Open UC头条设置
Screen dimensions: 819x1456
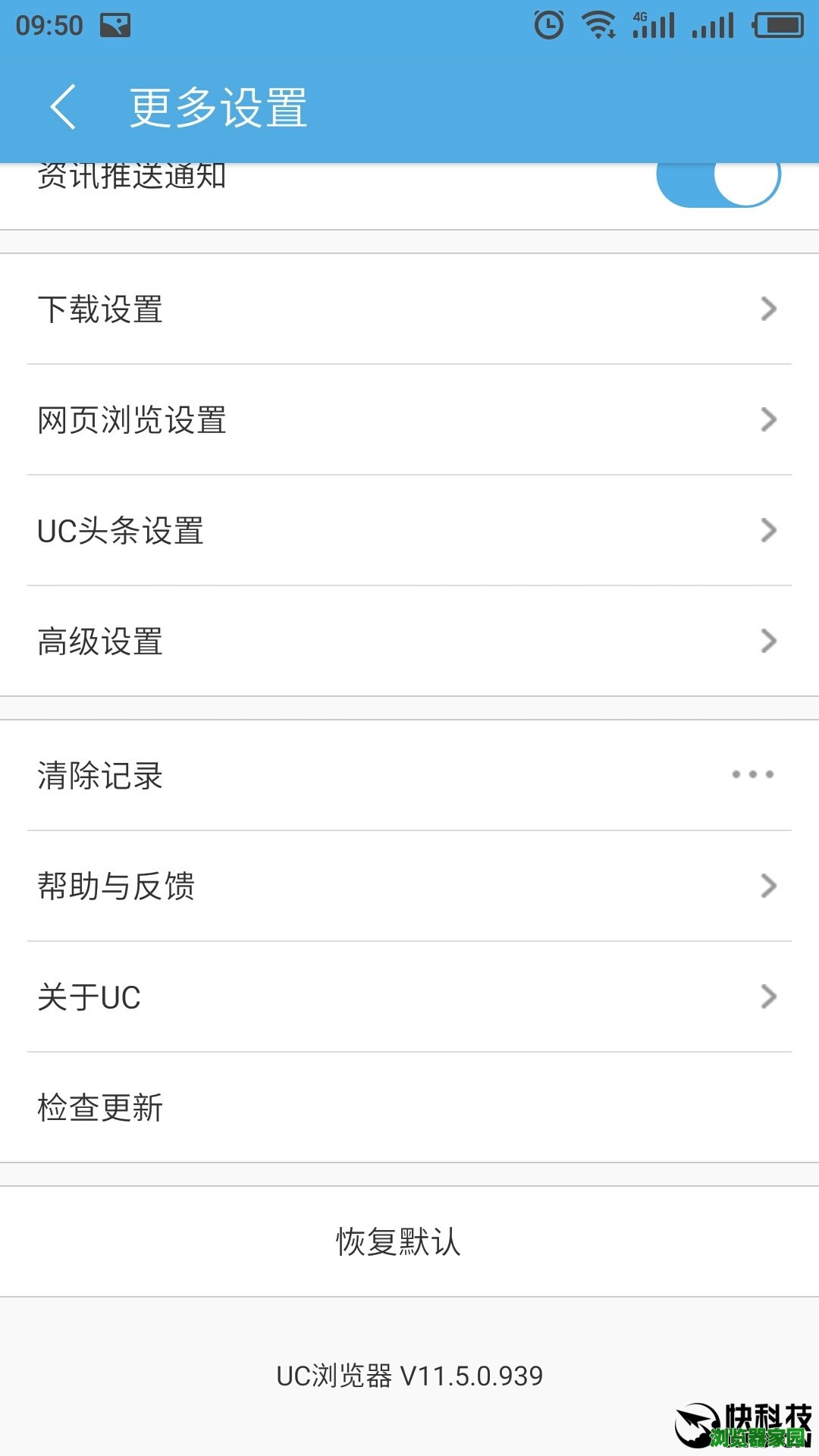pos(409,531)
